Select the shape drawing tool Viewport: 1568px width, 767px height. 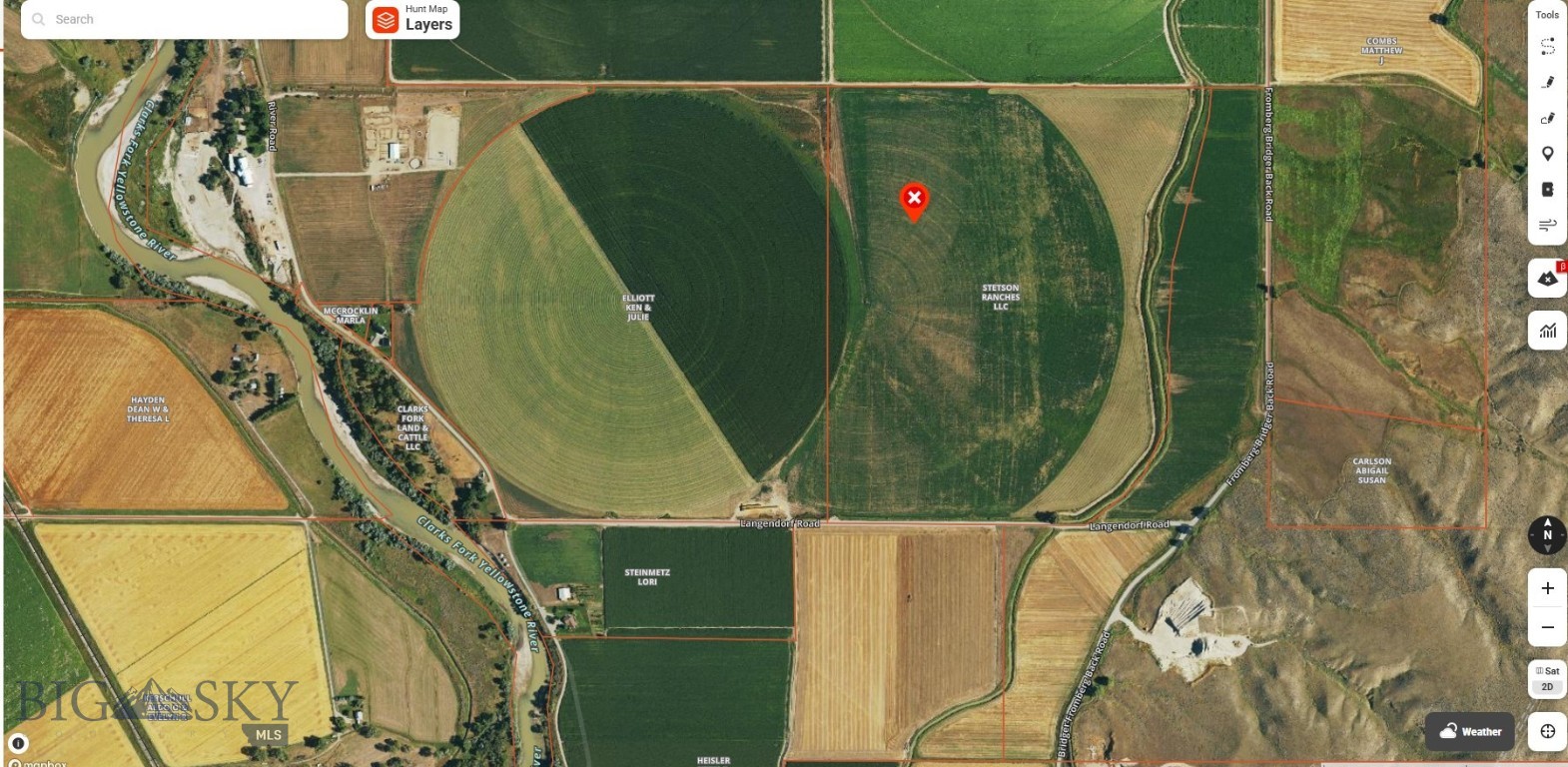[x=1547, y=118]
